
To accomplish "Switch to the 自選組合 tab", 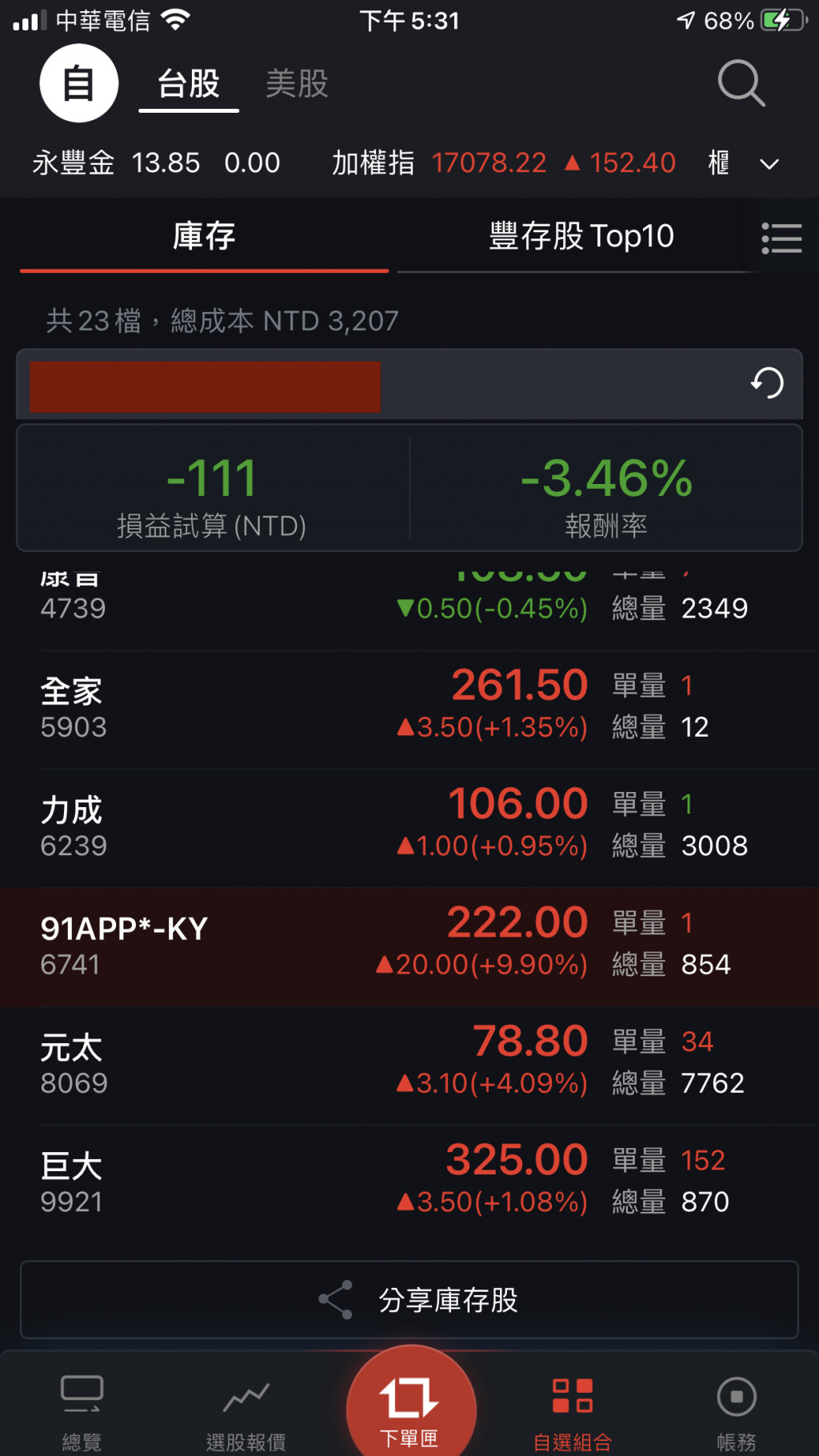I will tap(573, 1412).
